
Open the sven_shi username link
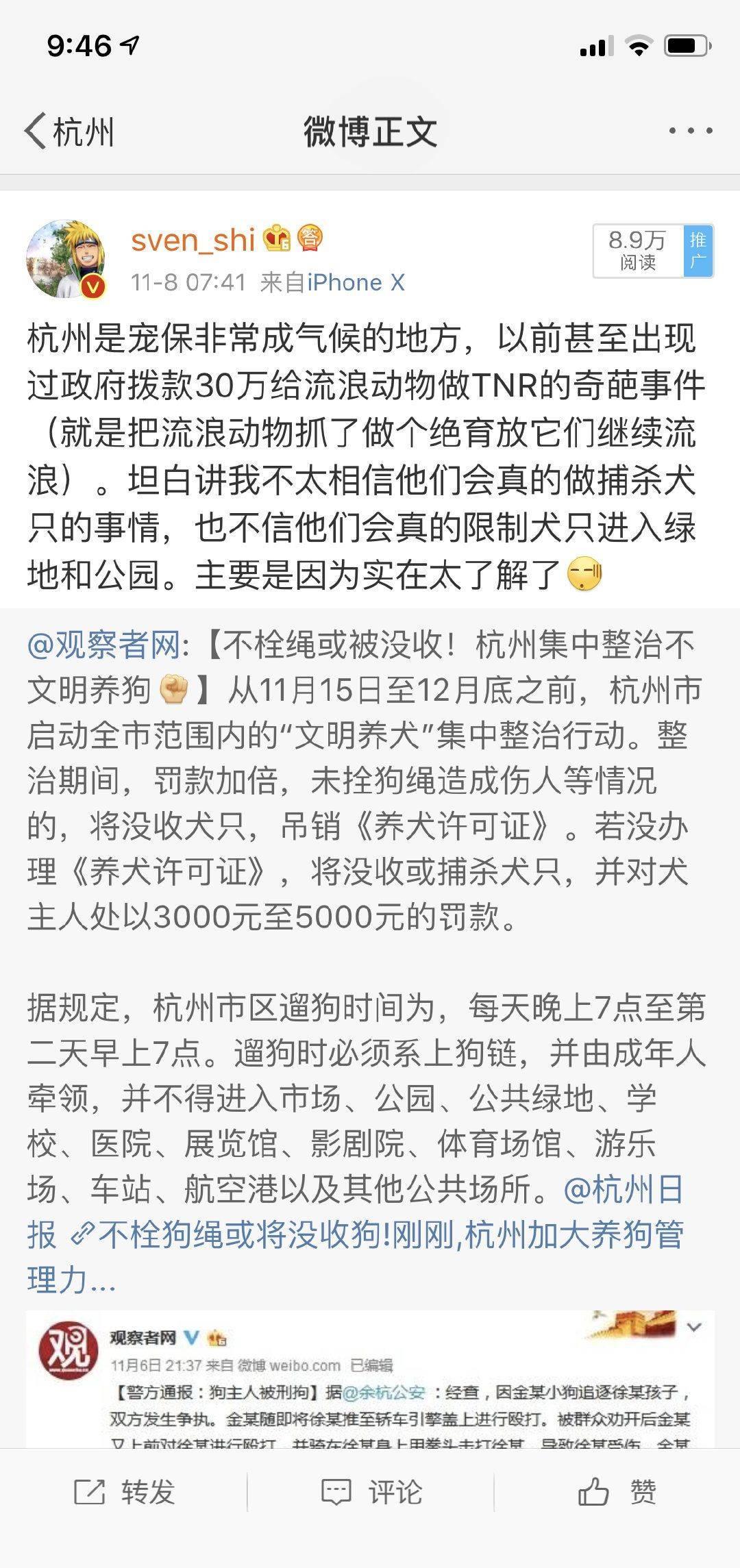[x=193, y=239]
